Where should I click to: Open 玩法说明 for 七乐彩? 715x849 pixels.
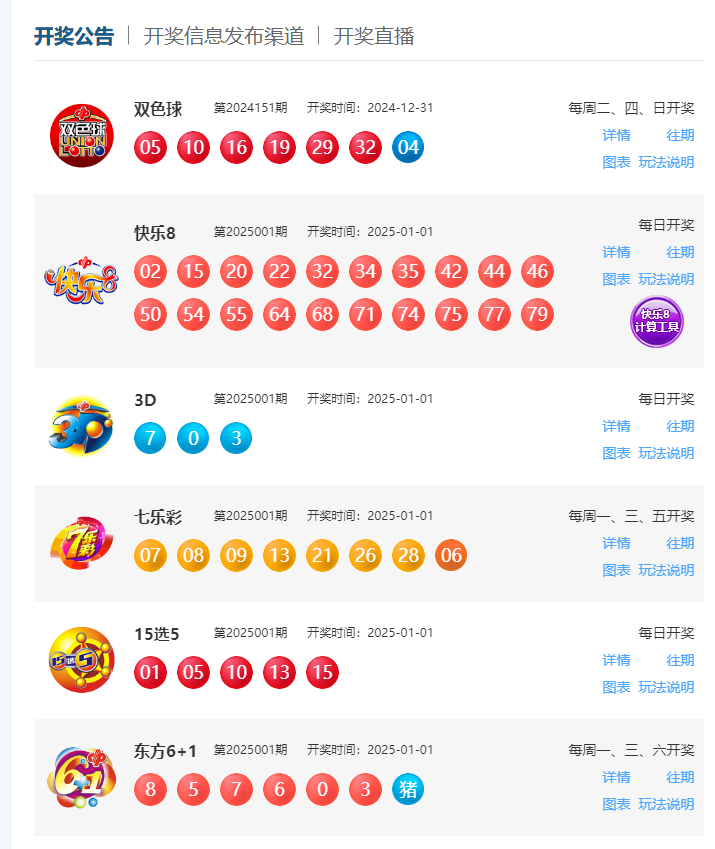coord(666,570)
